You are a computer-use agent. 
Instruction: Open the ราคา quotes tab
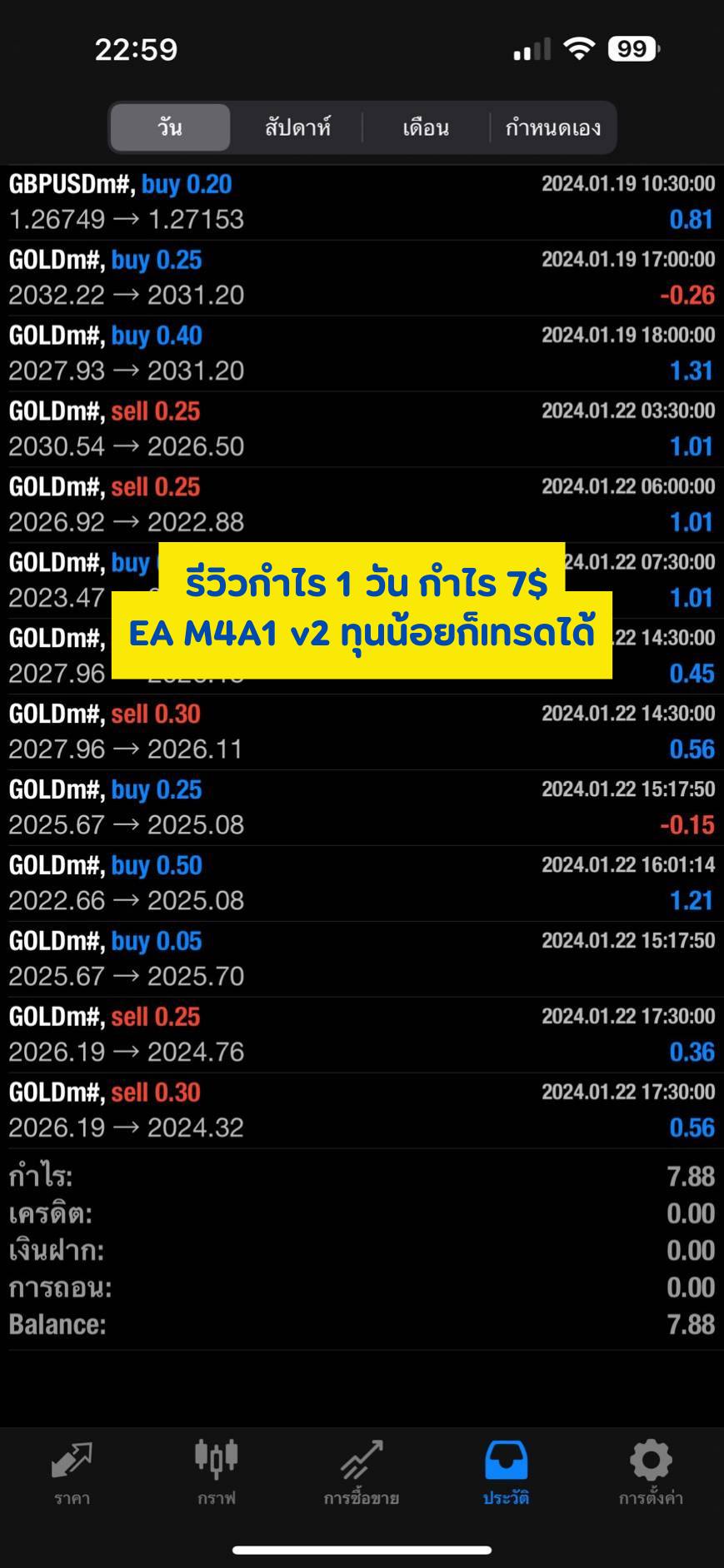pos(72,1473)
